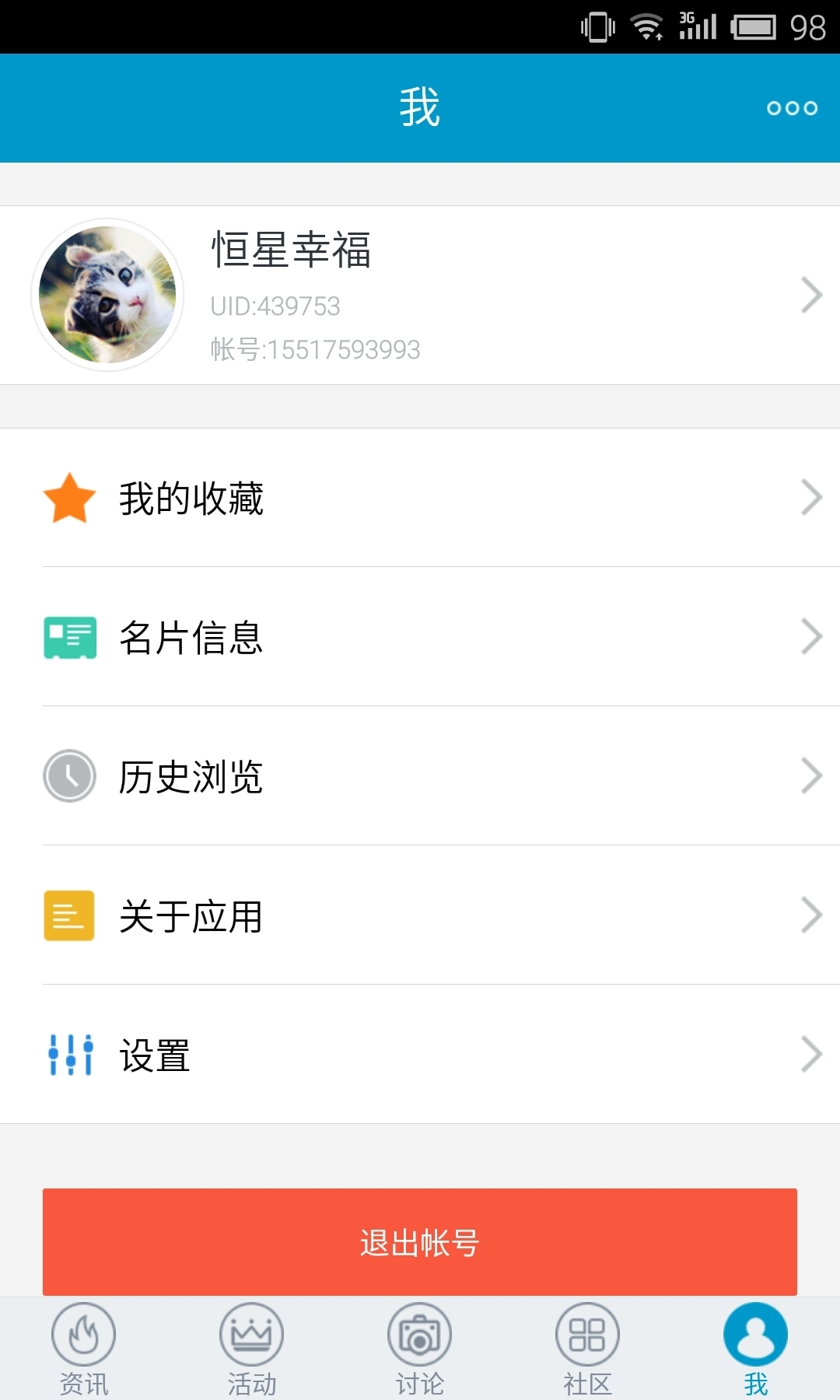Open 设置 settings
The image size is (840, 1400).
[x=420, y=1055]
